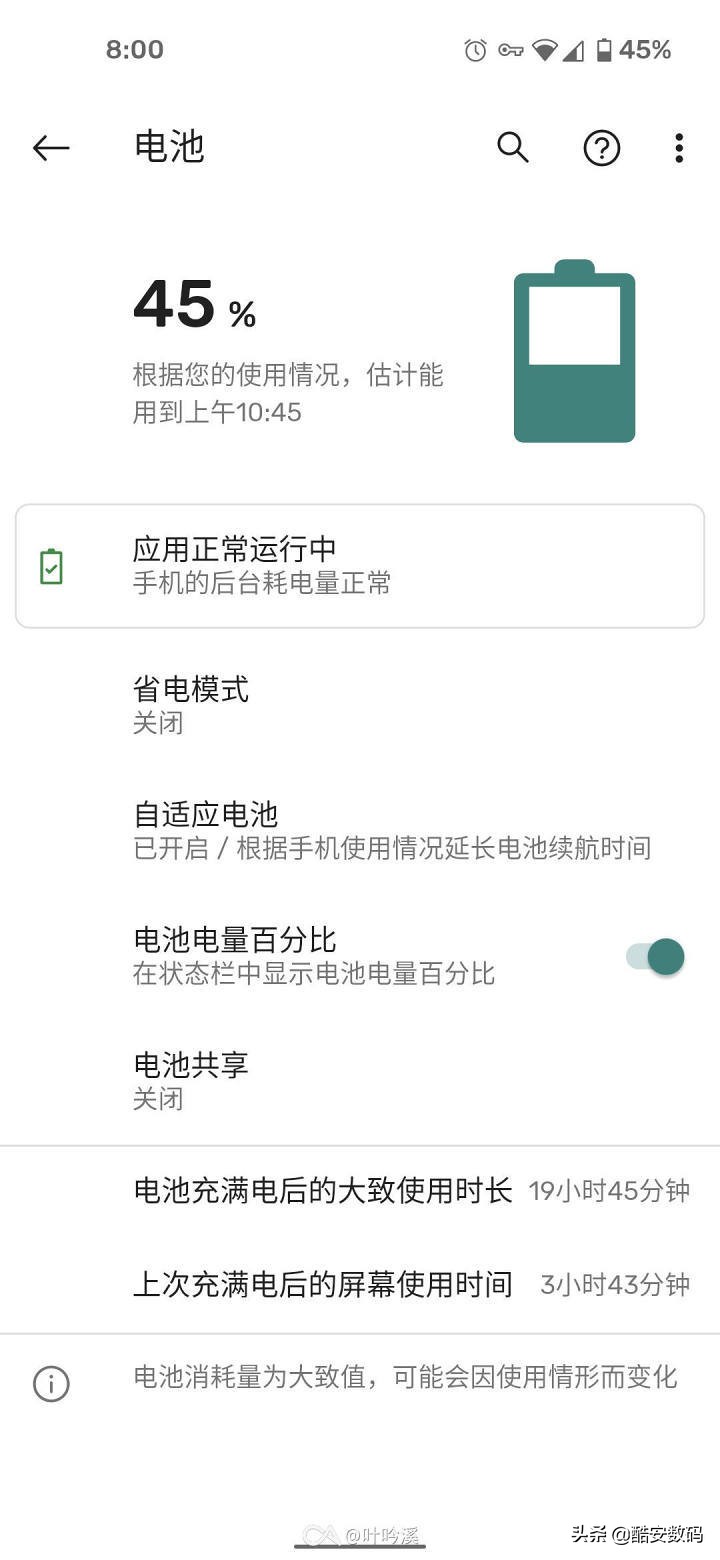
Task: Tap the back arrow to exit 电池 settings
Action: pyautogui.click(x=50, y=147)
